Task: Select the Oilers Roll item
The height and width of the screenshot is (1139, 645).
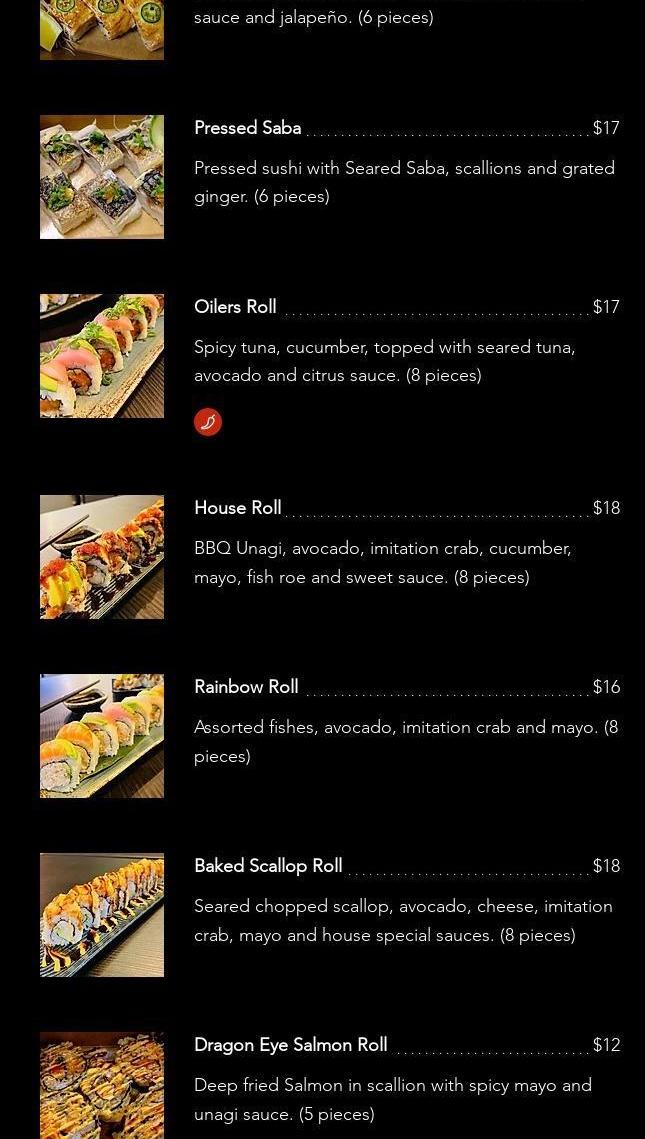Action: click(x=235, y=308)
